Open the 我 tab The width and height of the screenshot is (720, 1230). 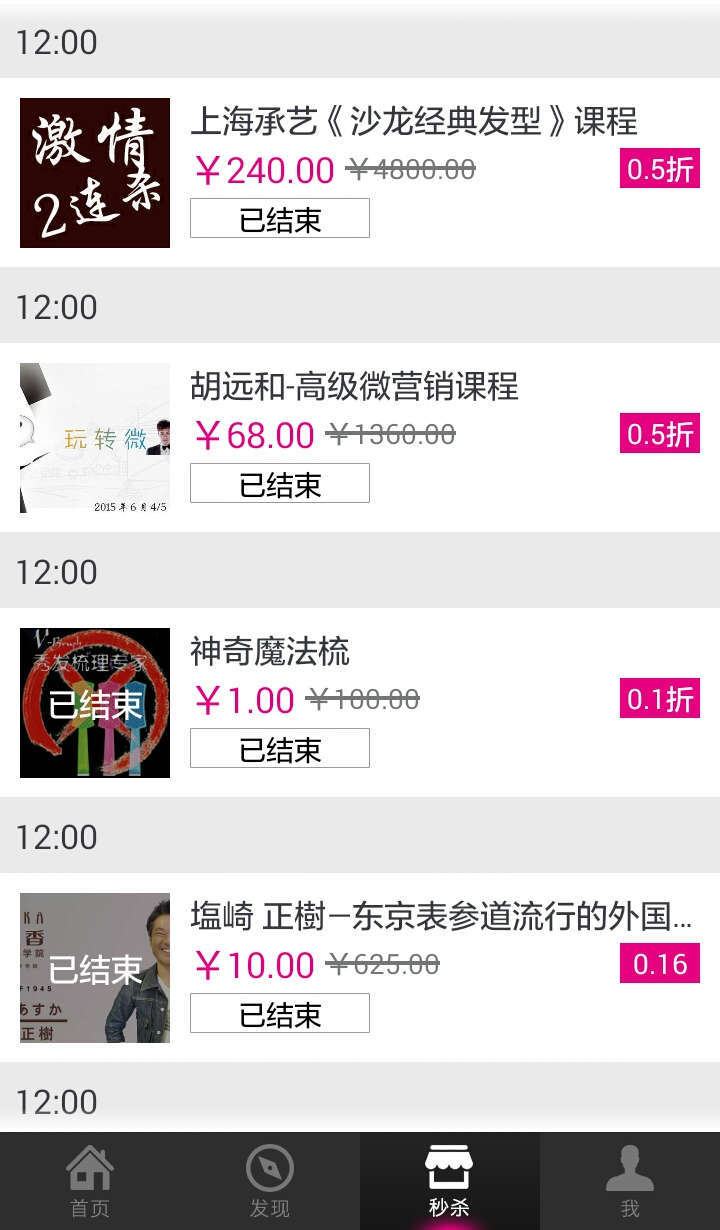(x=630, y=1180)
